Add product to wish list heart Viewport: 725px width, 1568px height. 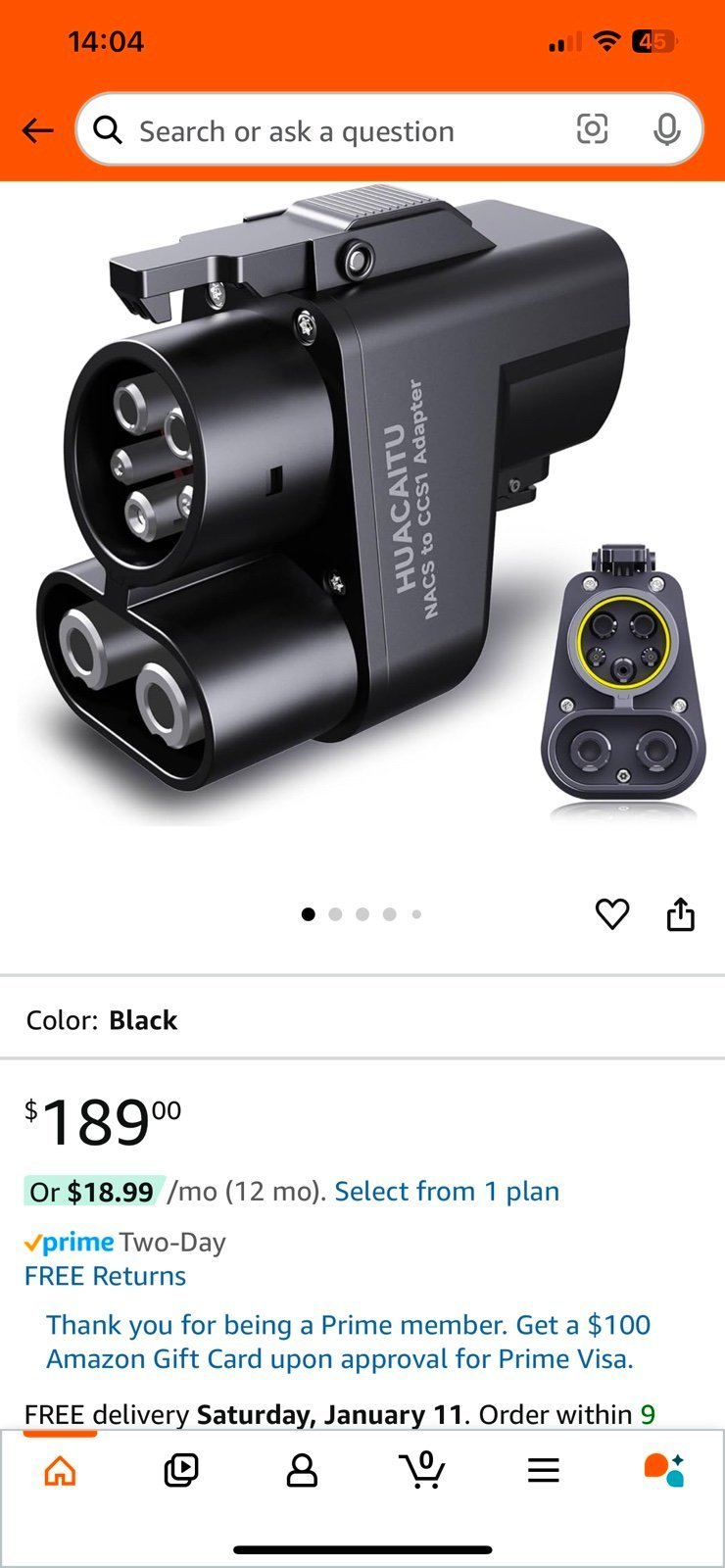[x=612, y=914]
